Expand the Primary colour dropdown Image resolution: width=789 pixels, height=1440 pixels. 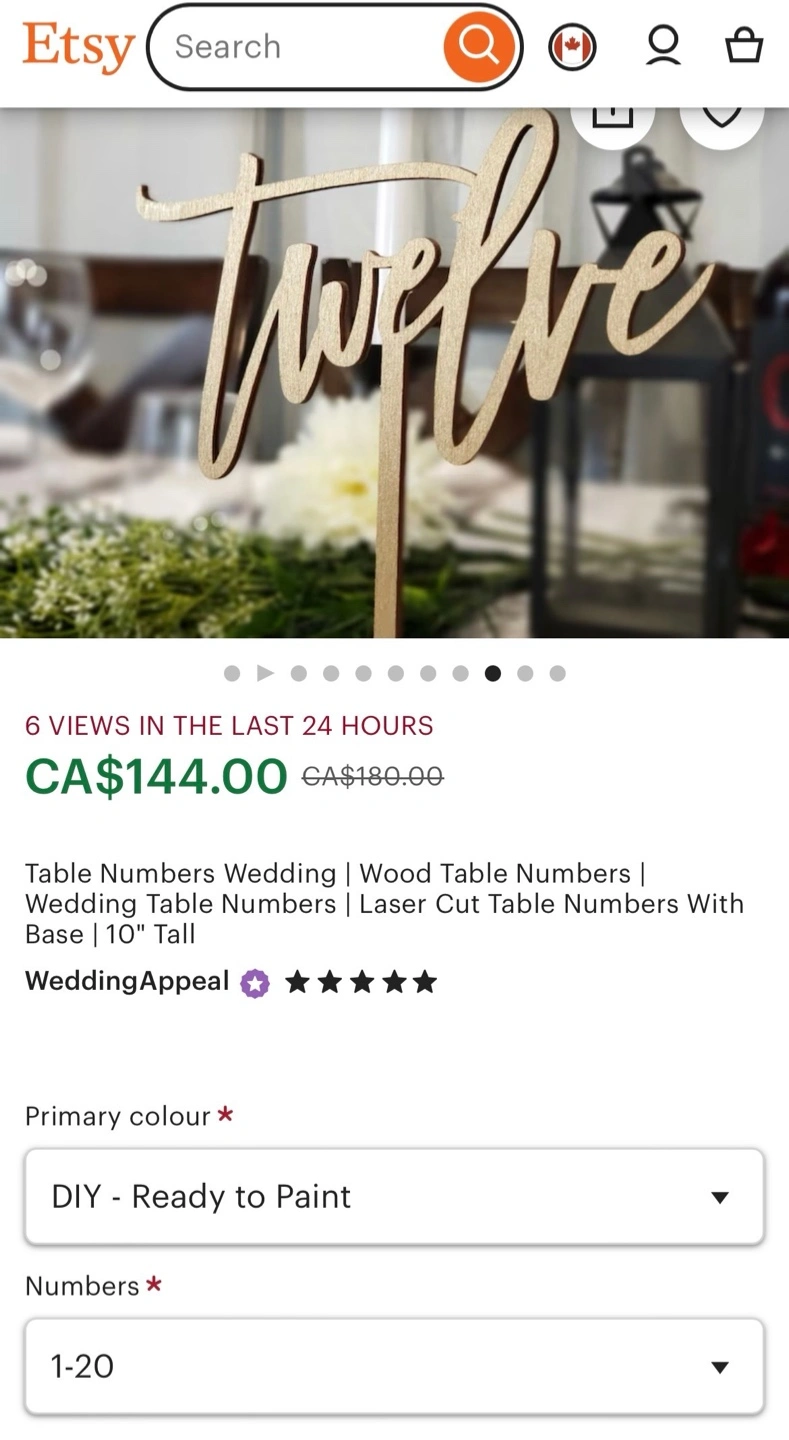coord(394,1196)
